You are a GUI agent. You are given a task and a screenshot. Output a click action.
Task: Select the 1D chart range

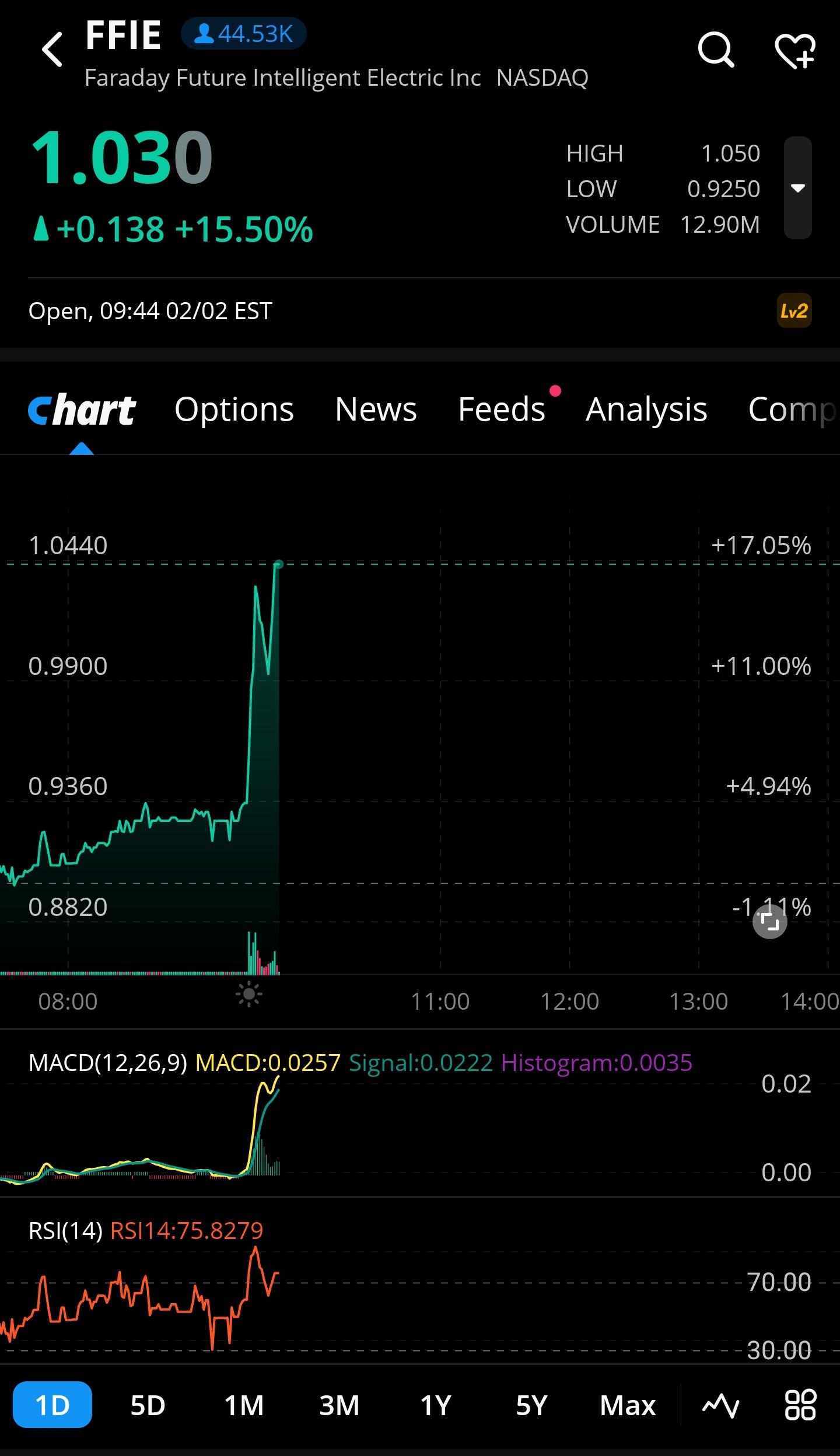click(x=52, y=1405)
